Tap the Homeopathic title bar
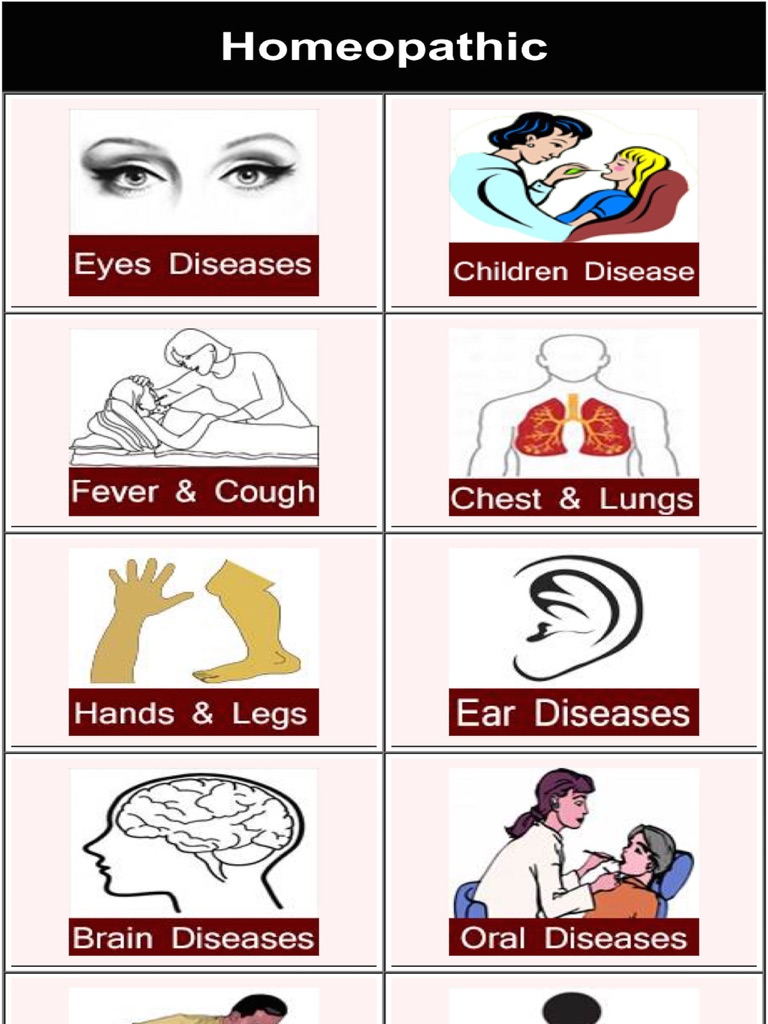The height and width of the screenshot is (1024, 768). (384, 45)
